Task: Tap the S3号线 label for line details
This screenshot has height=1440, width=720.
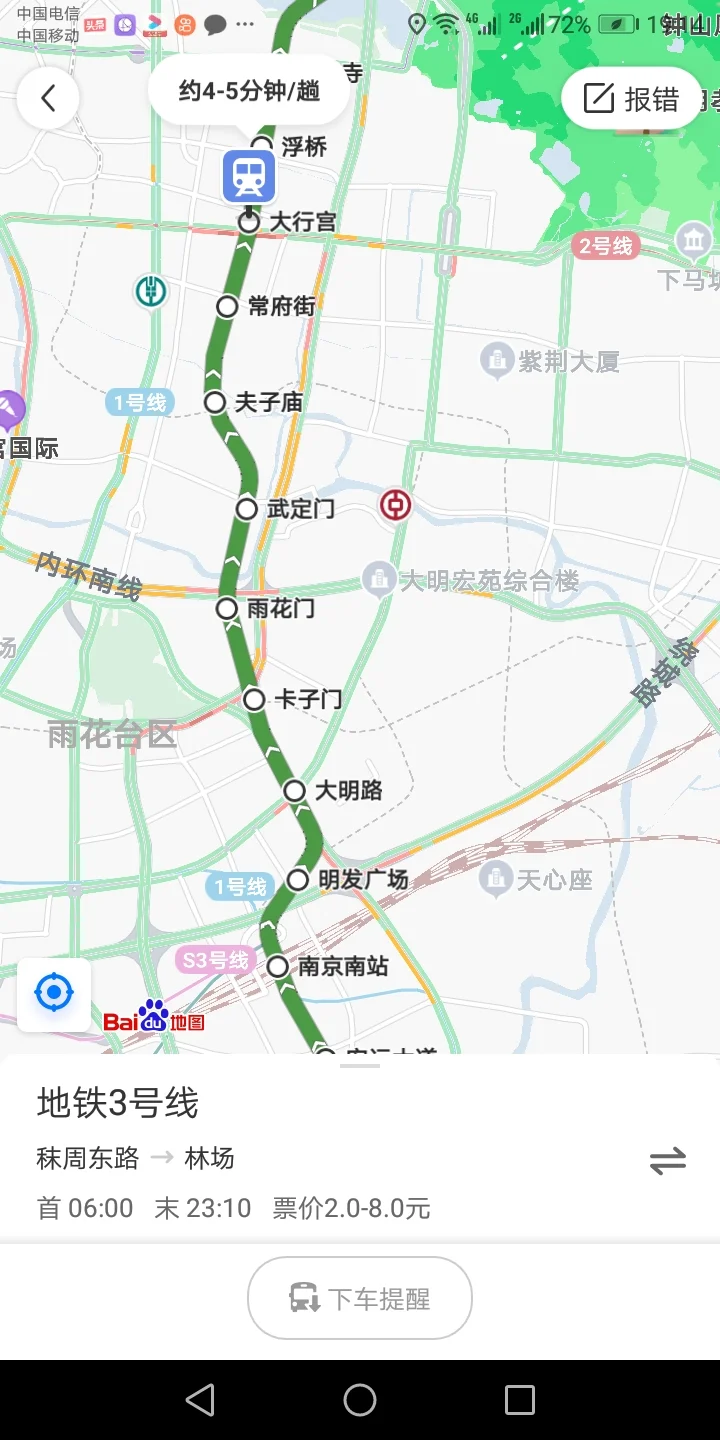Action: [214, 959]
